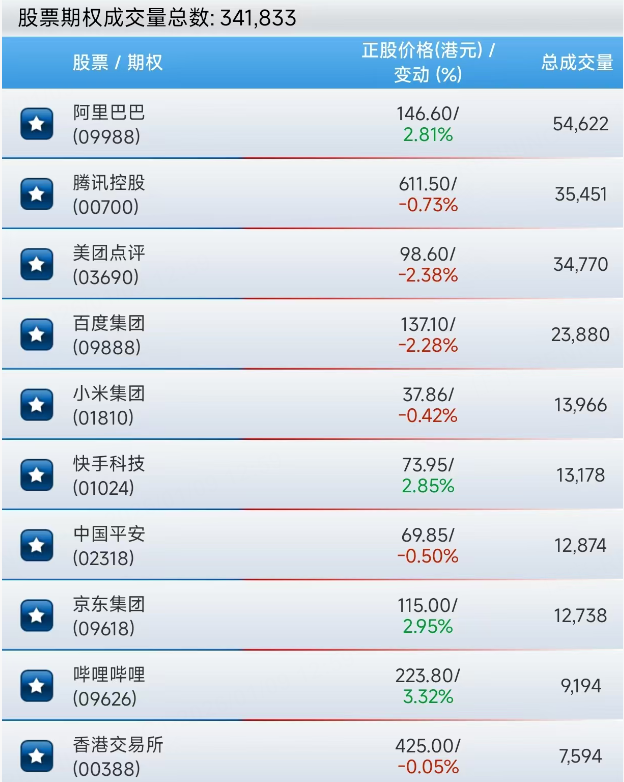The height and width of the screenshot is (782, 624).
Task: Tap the star beside Meituan Dianping (03690)
Action: pyautogui.click(x=37, y=264)
